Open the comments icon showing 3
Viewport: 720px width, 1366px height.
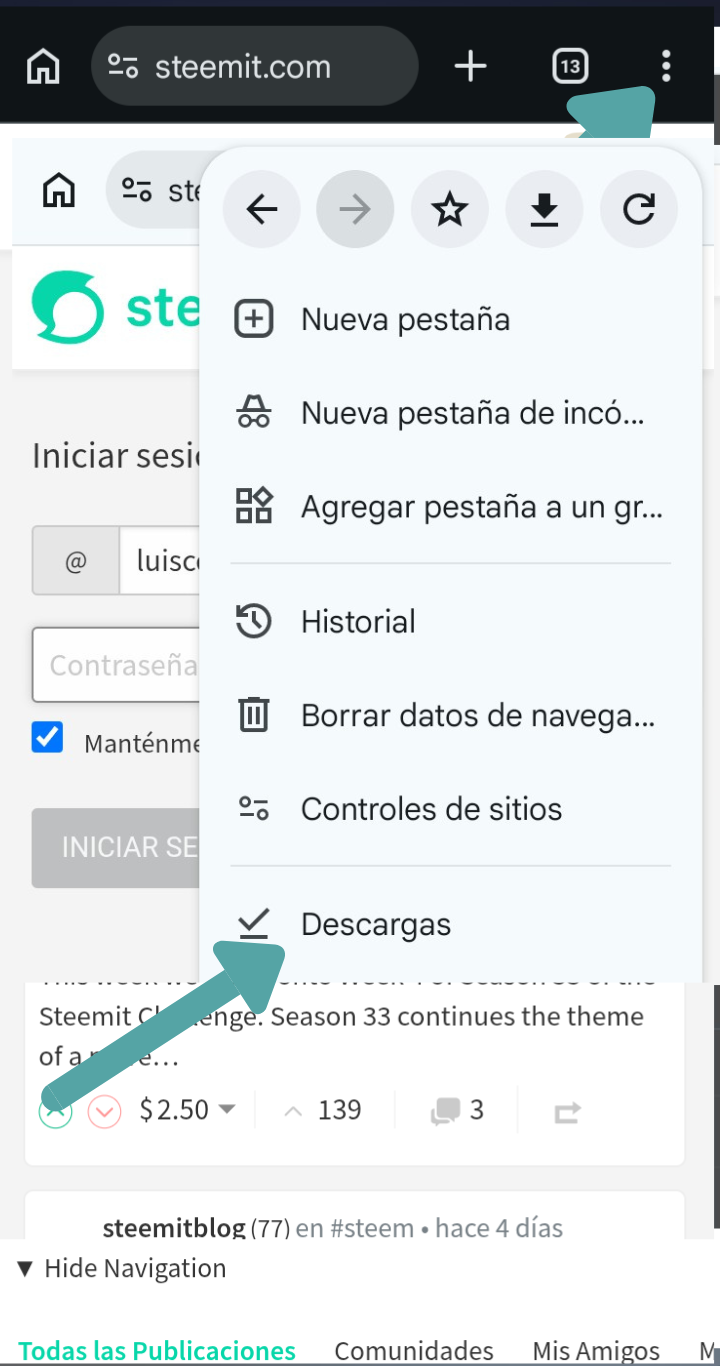457,1110
